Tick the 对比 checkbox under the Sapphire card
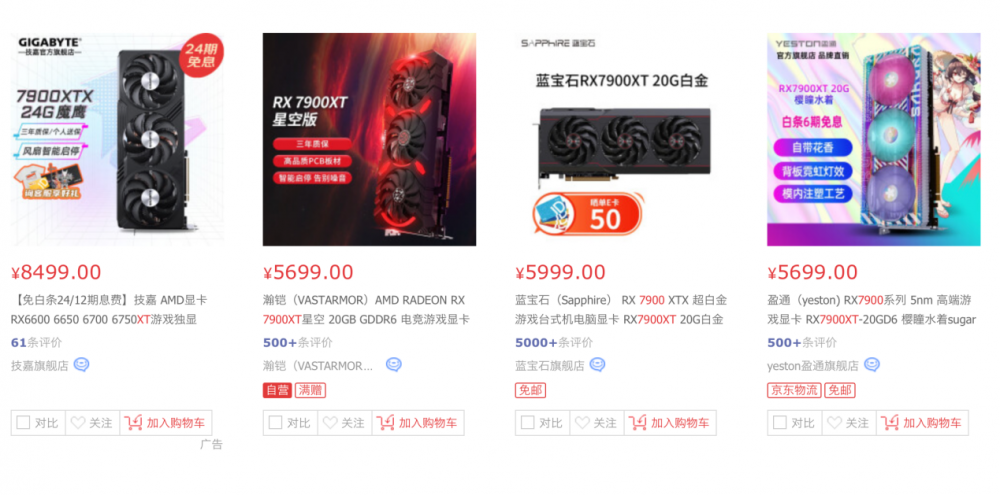Viewport: 1000px width, 495px height. pos(527,423)
